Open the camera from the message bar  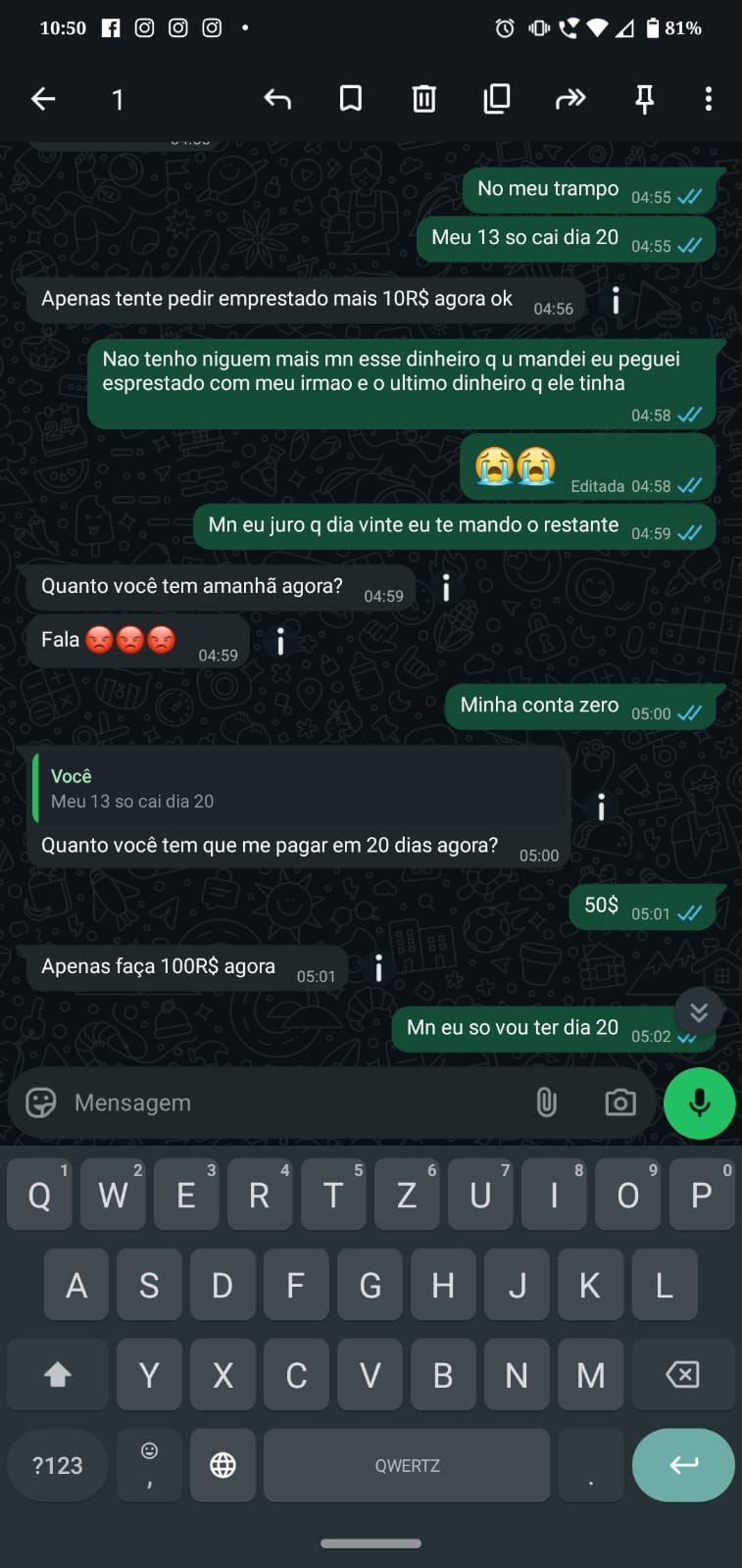pyautogui.click(x=619, y=1102)
